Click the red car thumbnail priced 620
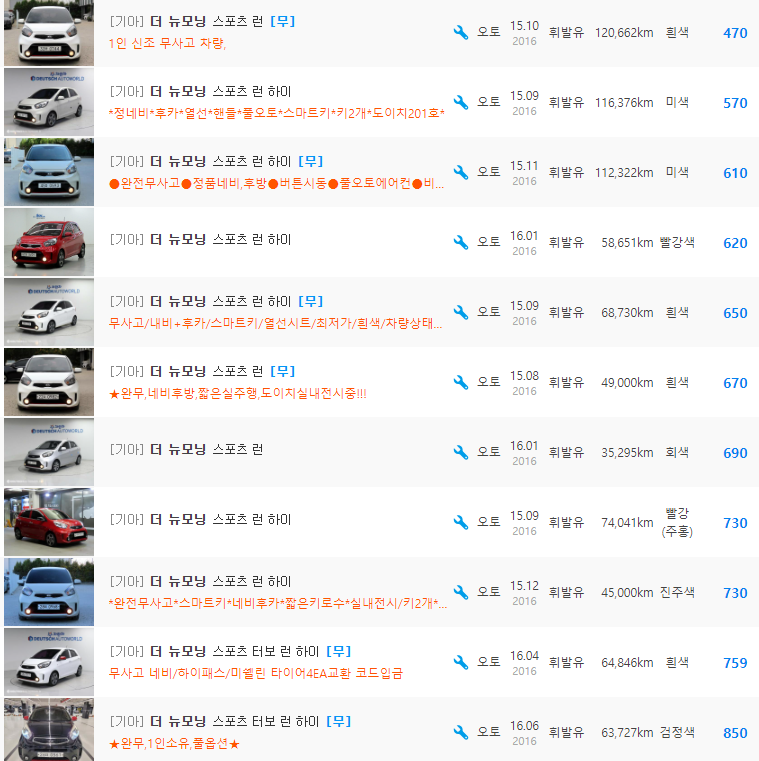Image resolution: width=759 pixels, height=761 pixels. tap(48, 242)
